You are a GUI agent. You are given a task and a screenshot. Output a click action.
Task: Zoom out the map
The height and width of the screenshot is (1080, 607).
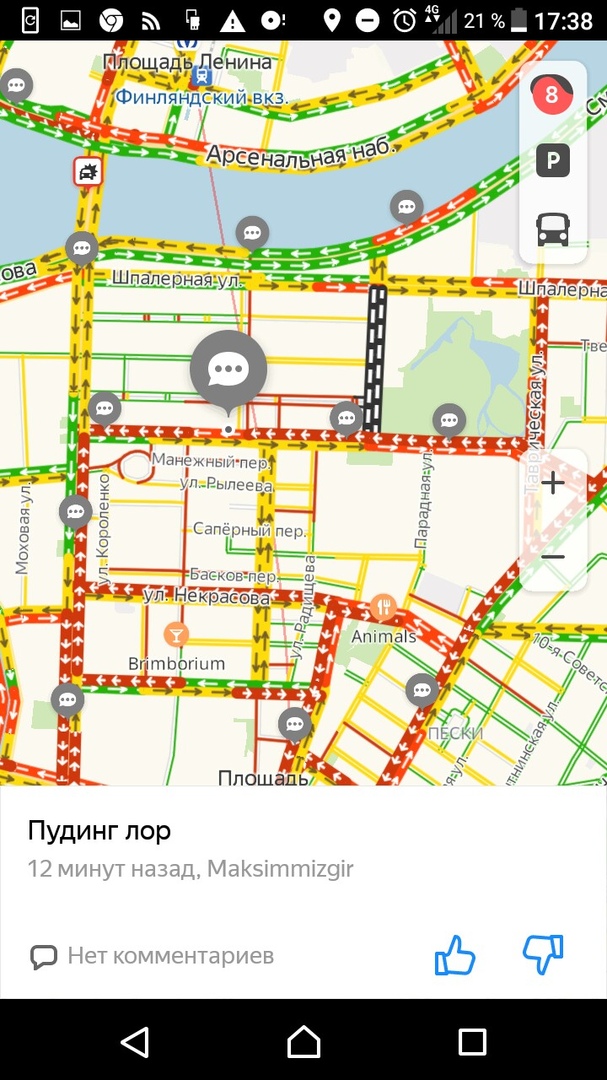coord(553,556)
